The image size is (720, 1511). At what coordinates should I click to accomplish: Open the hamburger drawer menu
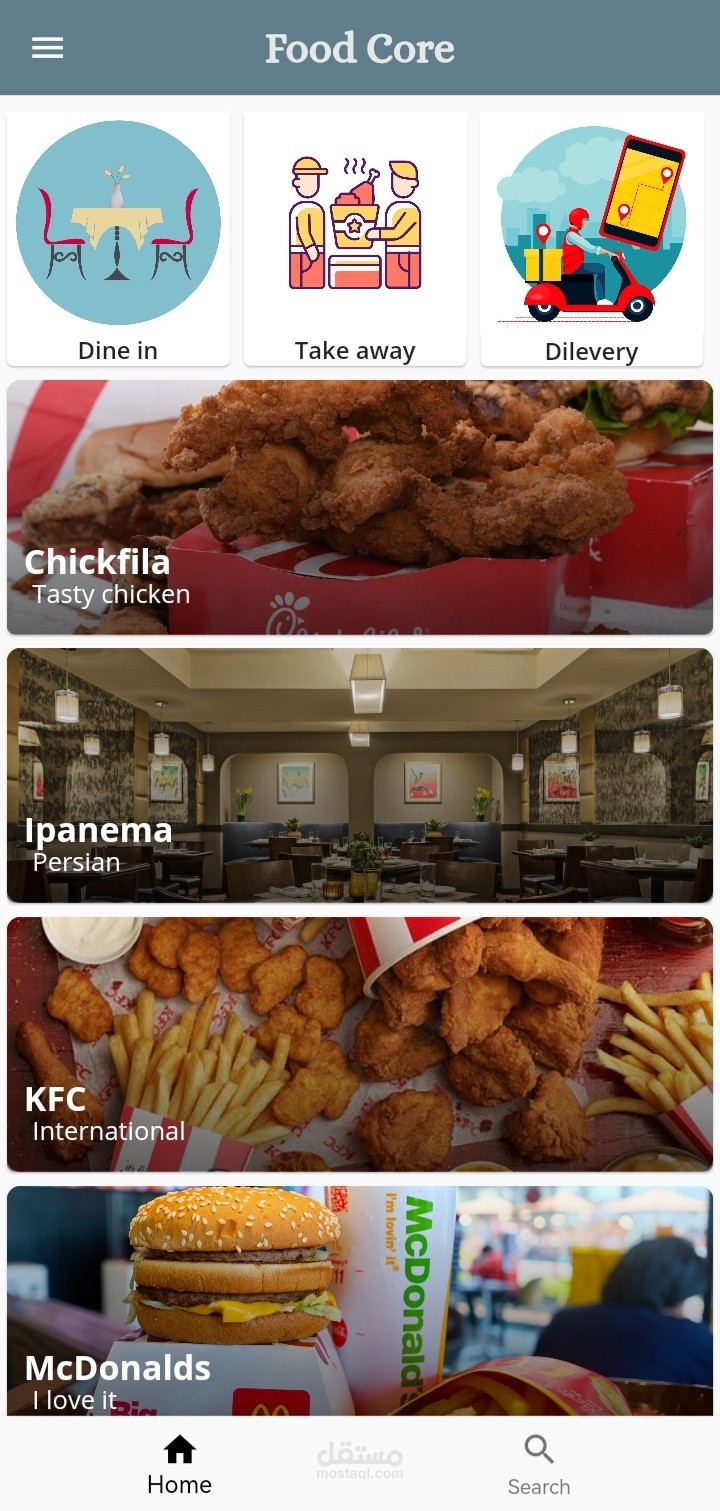click(48, 48)
